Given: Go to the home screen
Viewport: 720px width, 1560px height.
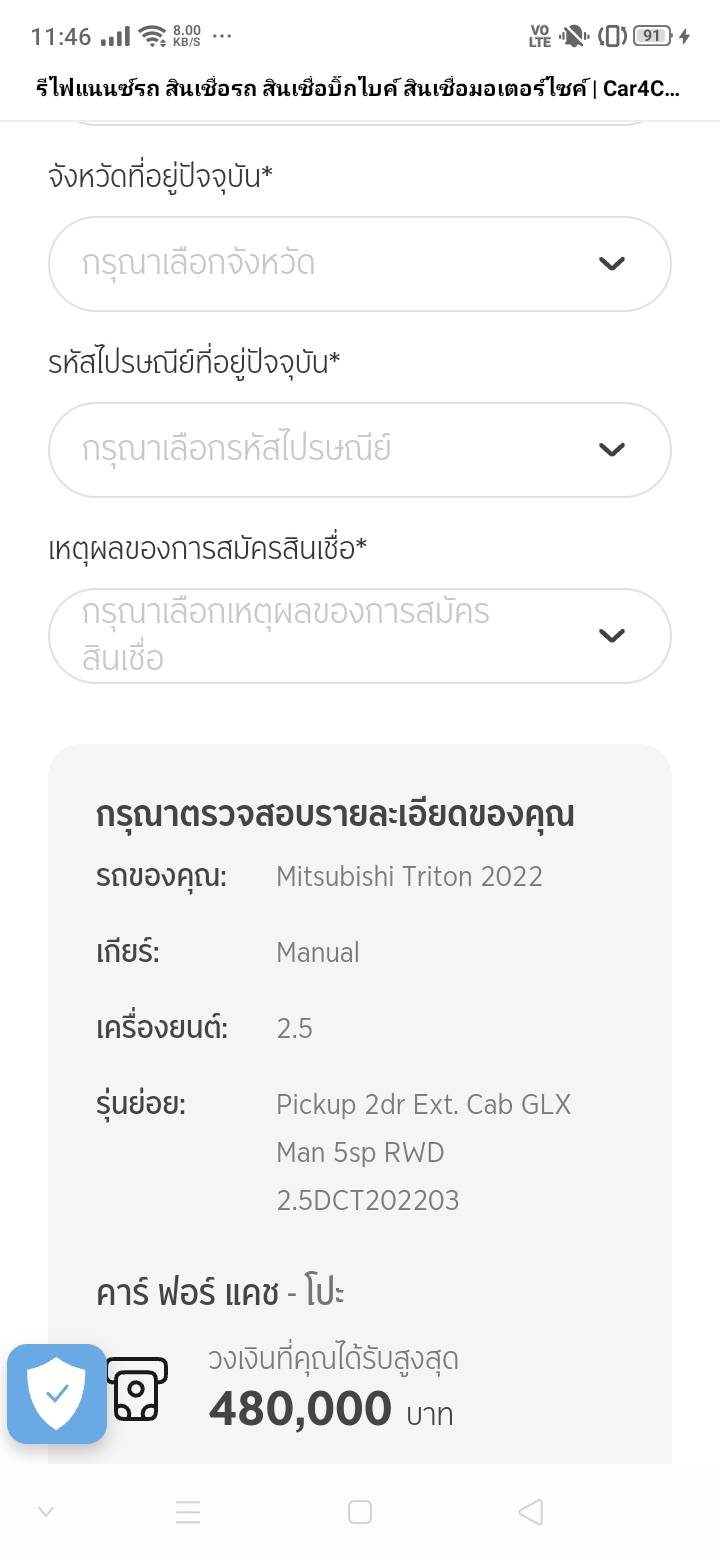Looking at the screenshot, I should (x=360, y=1512).
